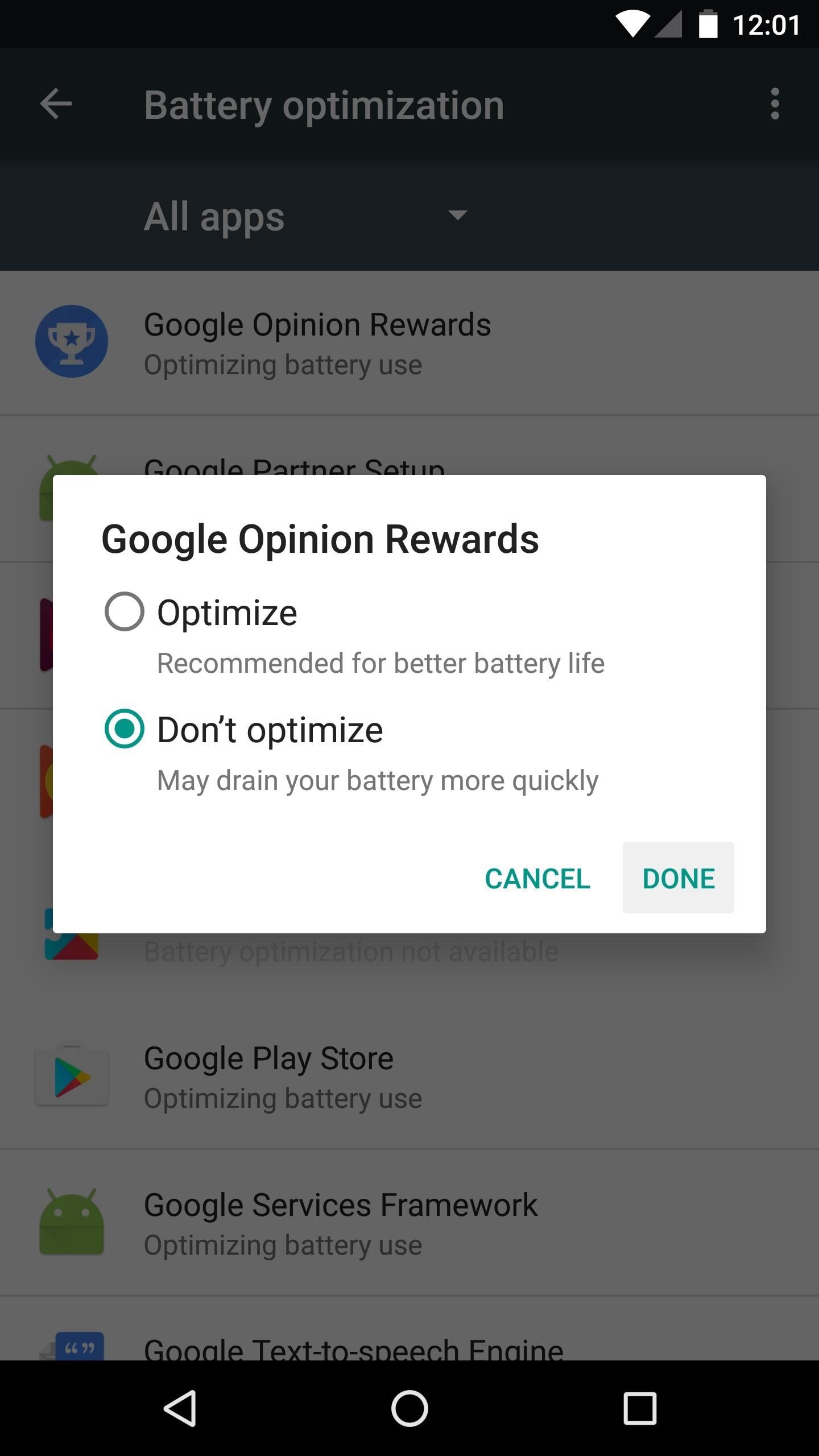
Task: Select the Optimize radio option
Action: [124, 612]
